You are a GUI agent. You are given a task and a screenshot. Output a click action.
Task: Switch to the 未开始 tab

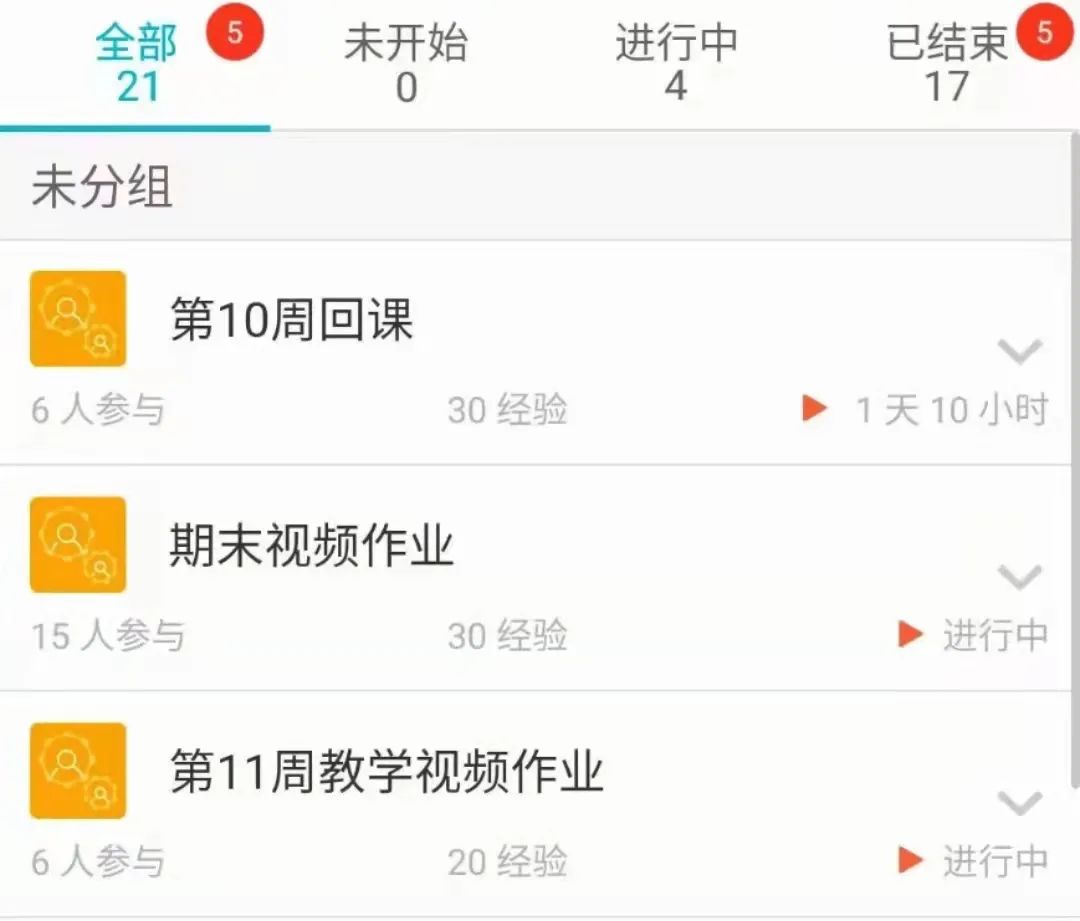[405, 65]
